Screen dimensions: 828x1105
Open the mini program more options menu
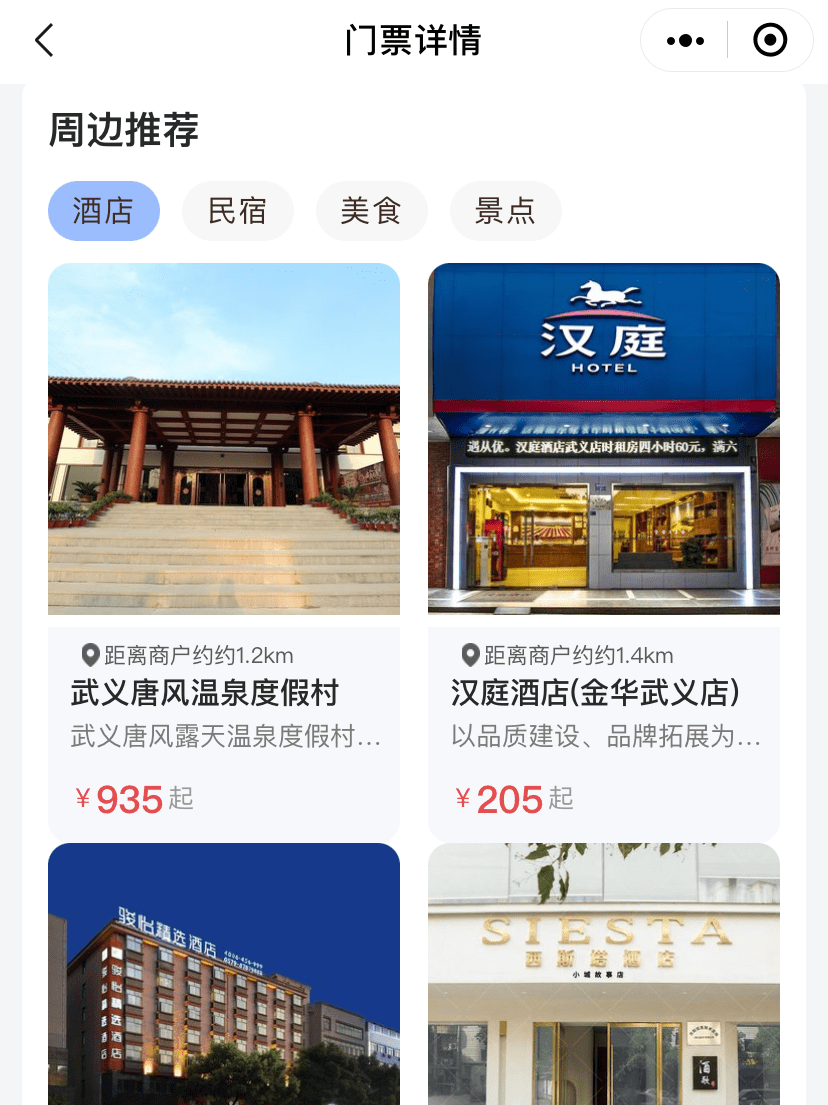pos(685,41)
